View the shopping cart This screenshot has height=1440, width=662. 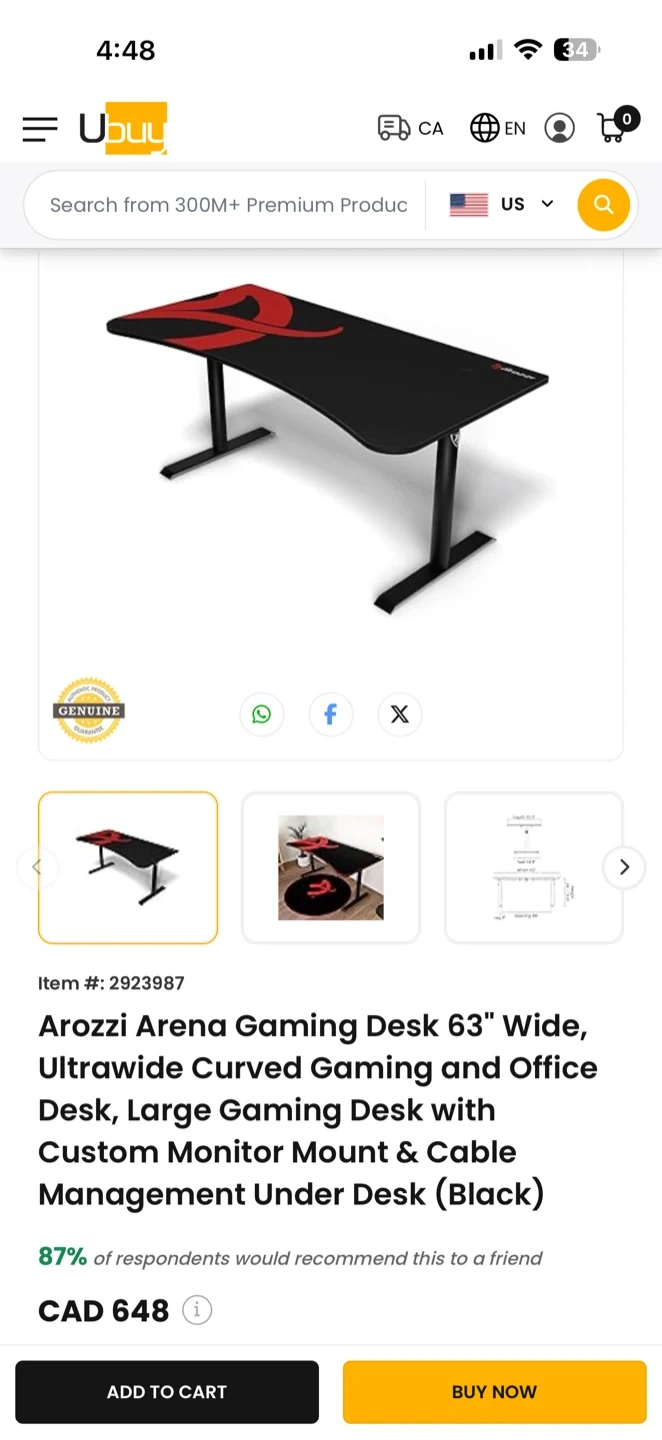tap(615, 126)
